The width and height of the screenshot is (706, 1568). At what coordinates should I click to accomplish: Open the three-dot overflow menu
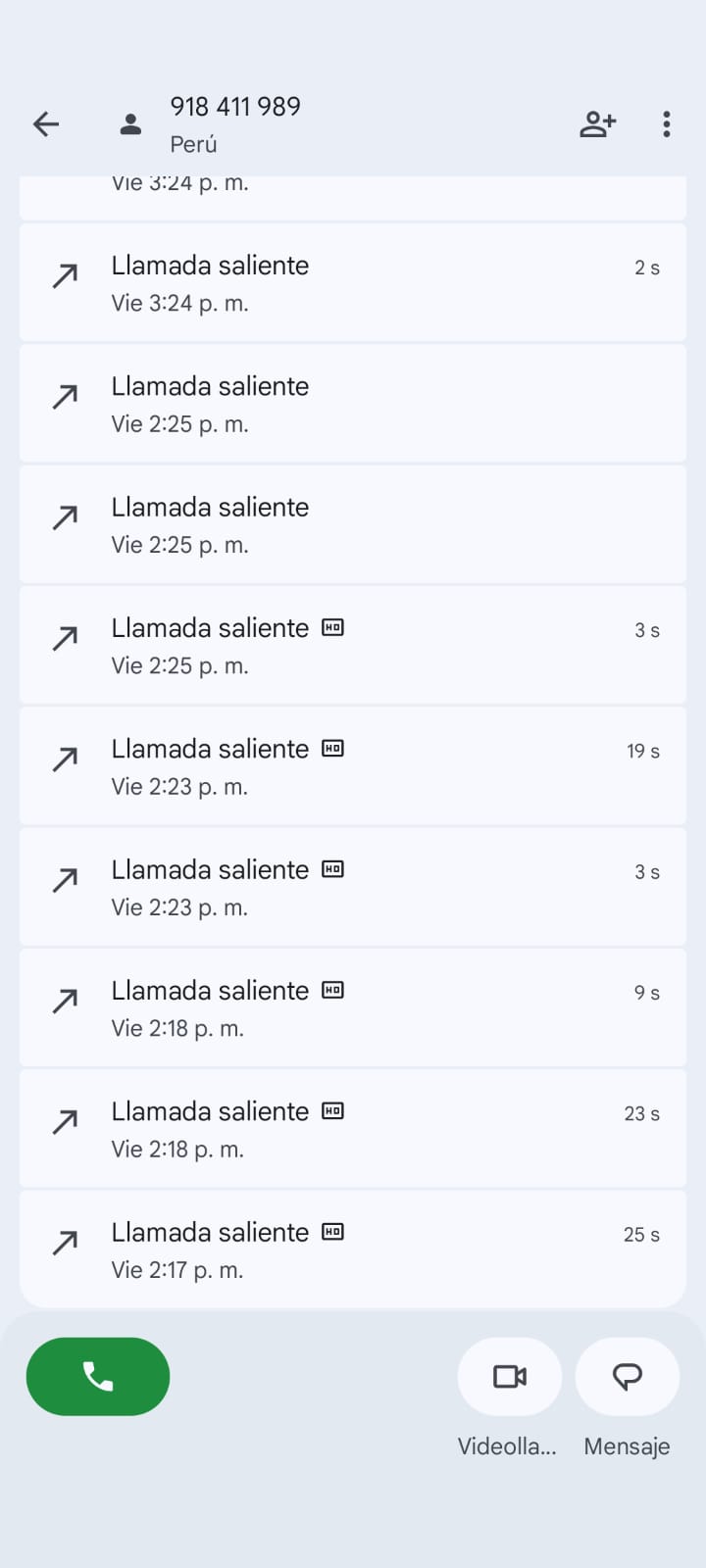tap(667, 124)
